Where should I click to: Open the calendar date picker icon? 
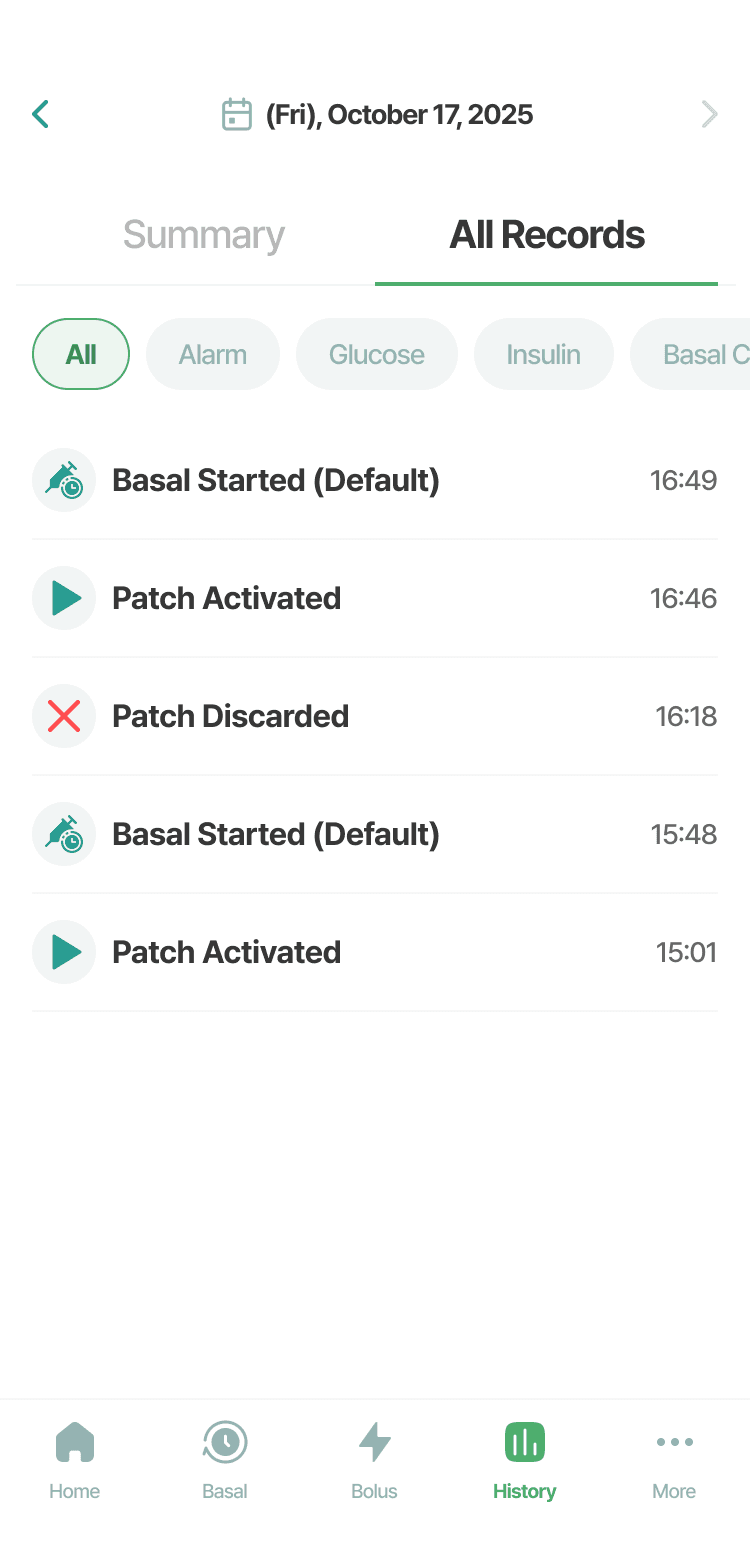pyautogui.click(x=236, y=114)
